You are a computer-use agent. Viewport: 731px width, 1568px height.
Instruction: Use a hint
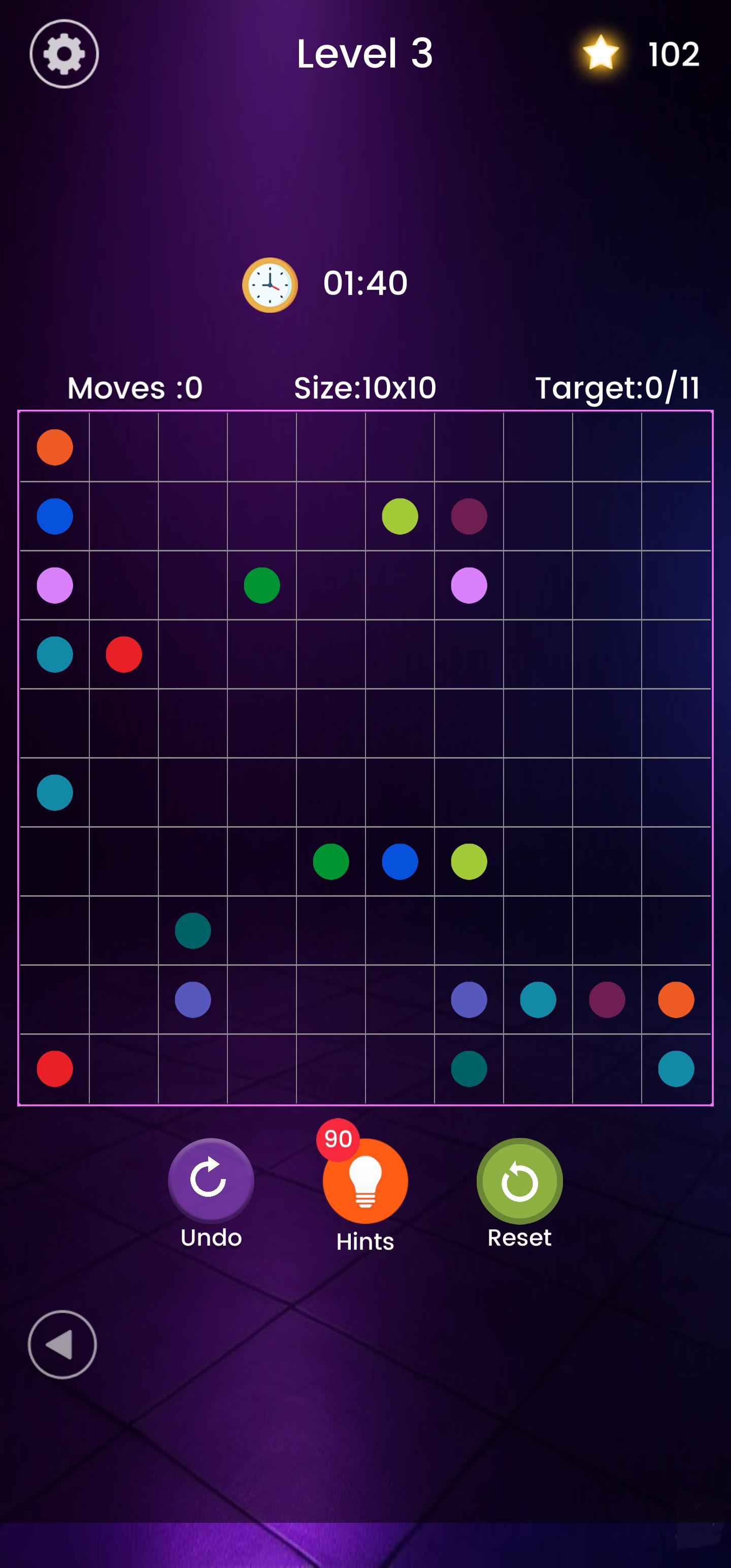[365, 1181]
